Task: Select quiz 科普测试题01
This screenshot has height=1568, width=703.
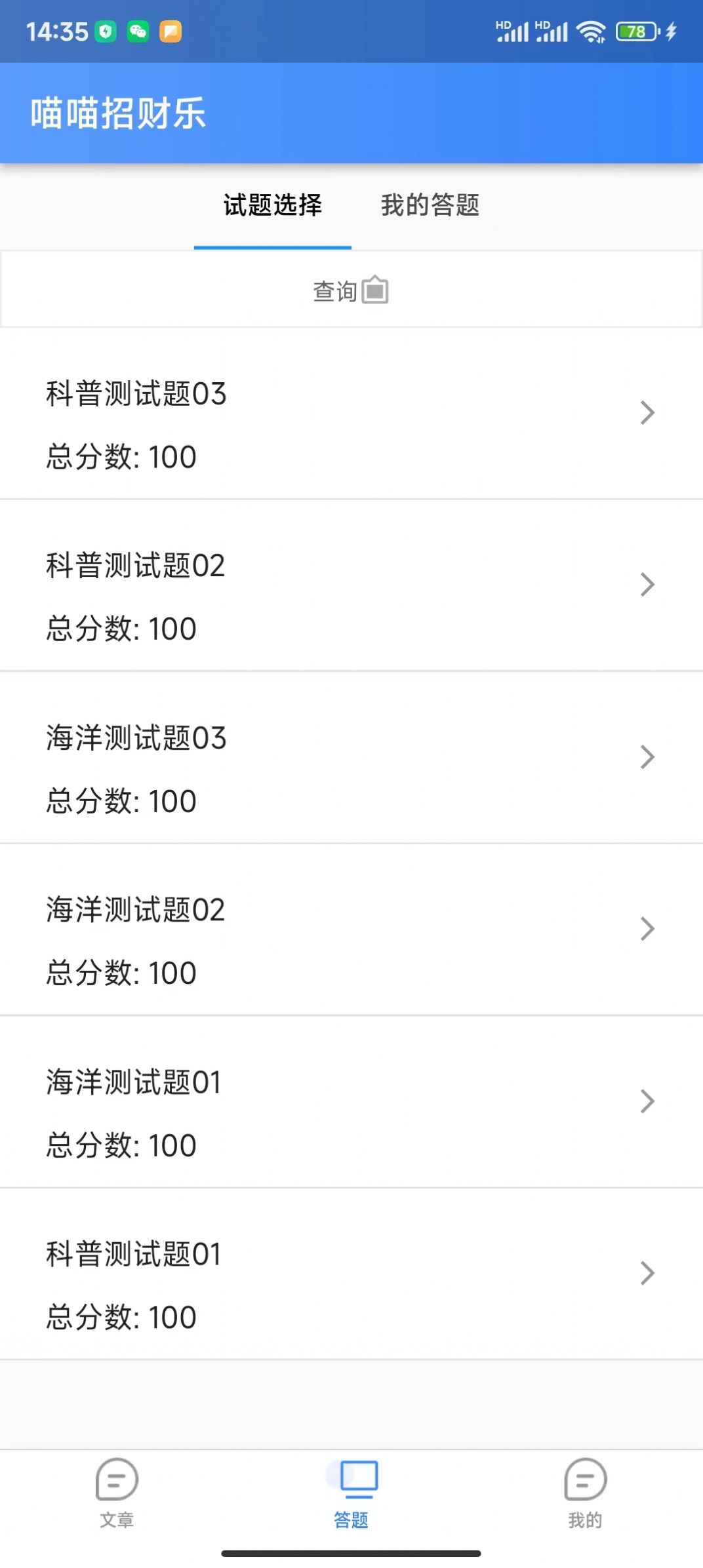Action: pyautogui.click(x=351, y=1274)
